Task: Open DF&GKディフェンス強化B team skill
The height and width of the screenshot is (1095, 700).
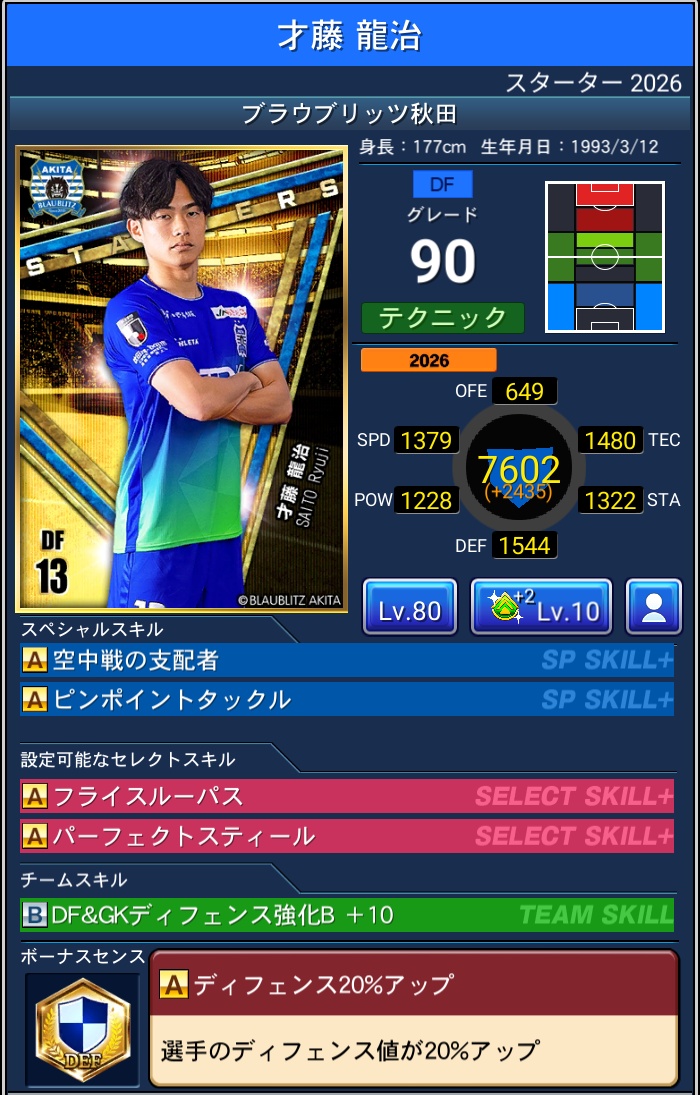Action: point(347,914)
